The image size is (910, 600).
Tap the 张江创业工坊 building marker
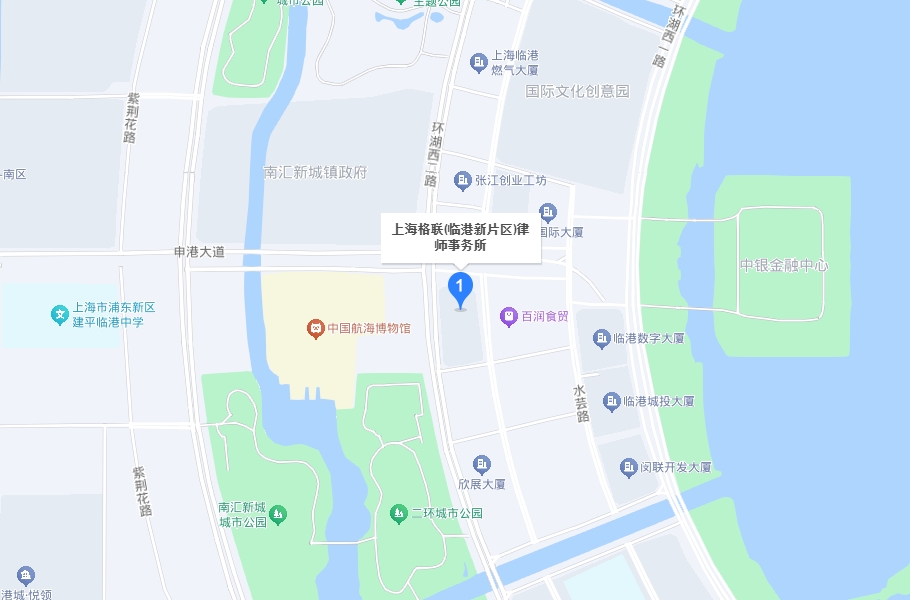(x=462, y=181)
